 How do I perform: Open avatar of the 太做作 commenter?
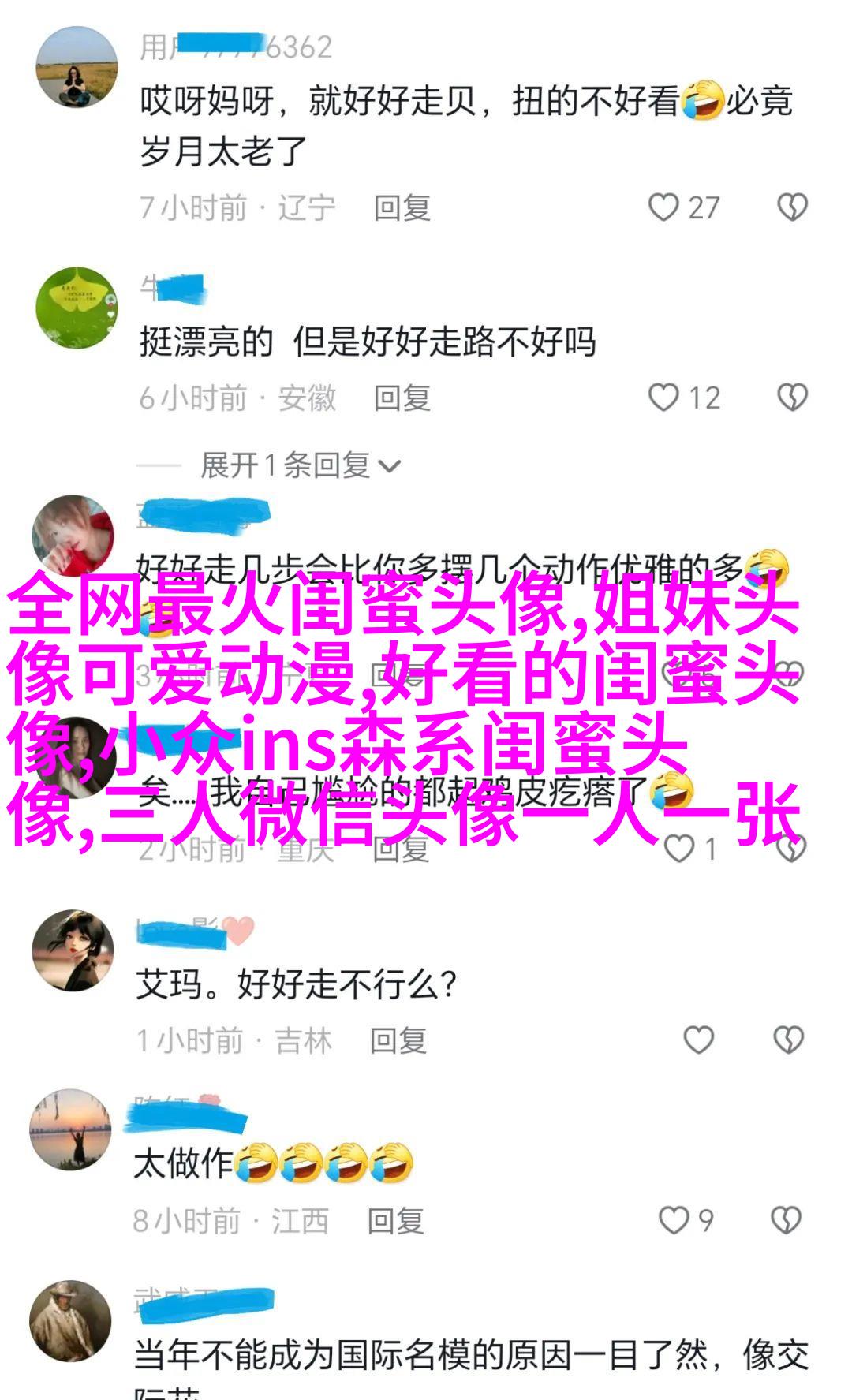[70, 1129]
